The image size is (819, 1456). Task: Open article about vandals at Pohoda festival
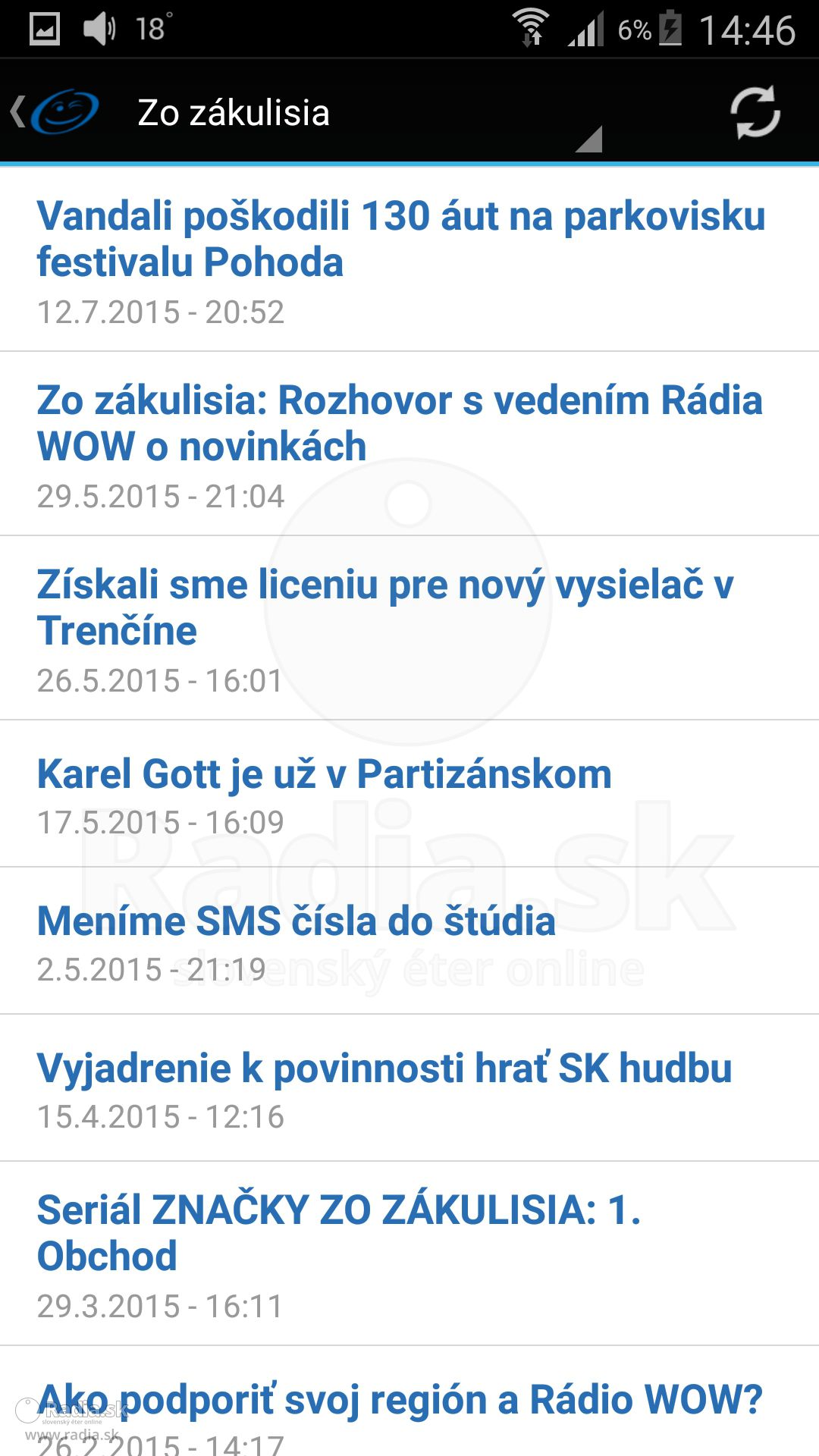pos(409,259)
